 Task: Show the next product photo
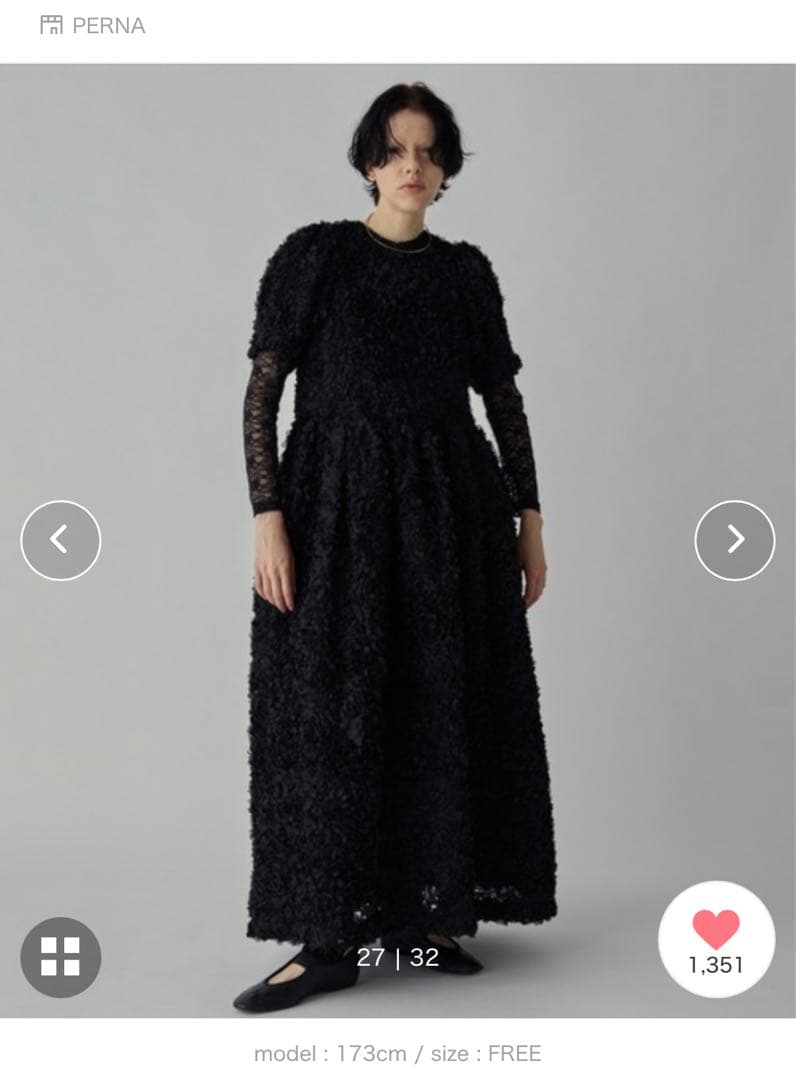point(735,540)
